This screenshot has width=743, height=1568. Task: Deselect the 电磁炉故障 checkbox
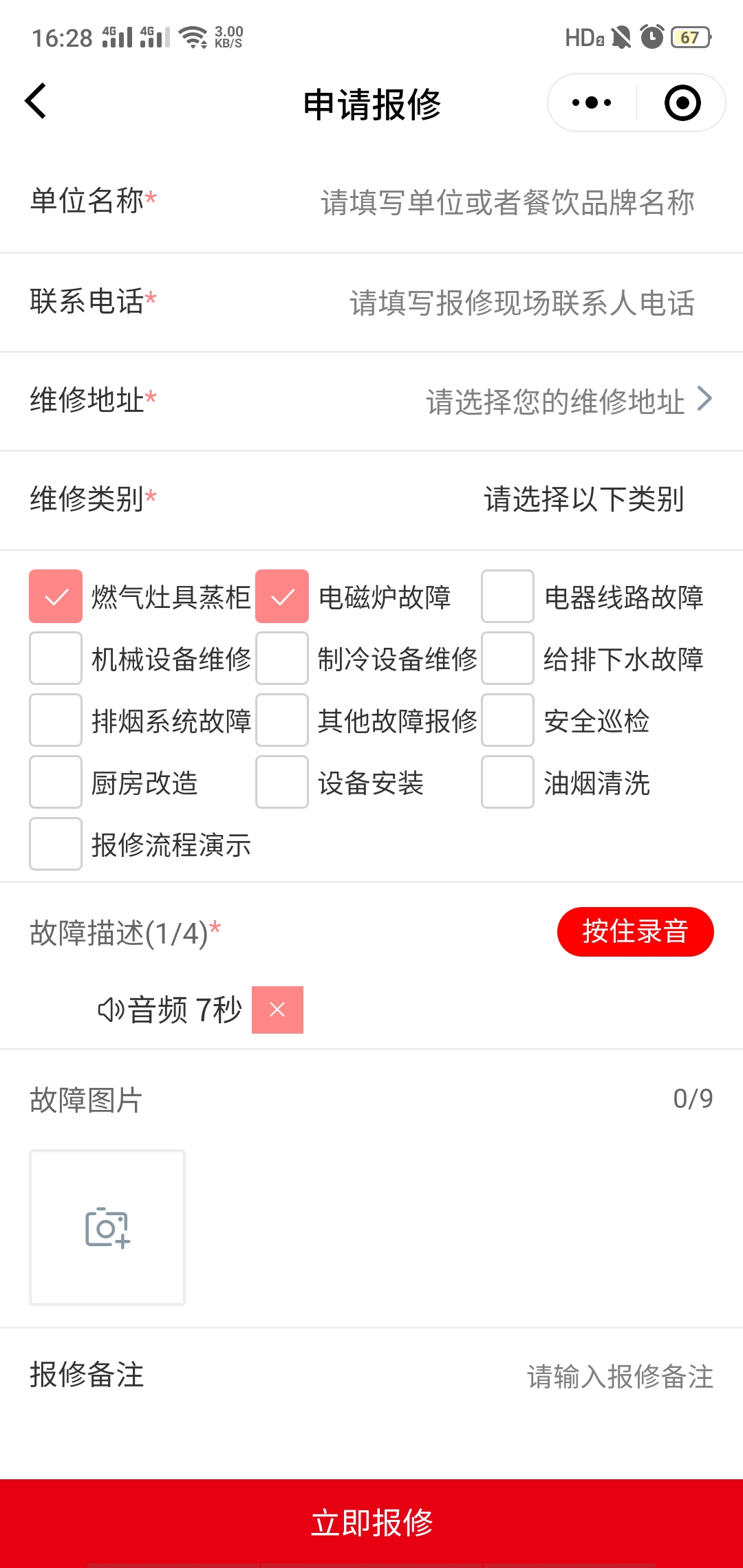[282, 596]
